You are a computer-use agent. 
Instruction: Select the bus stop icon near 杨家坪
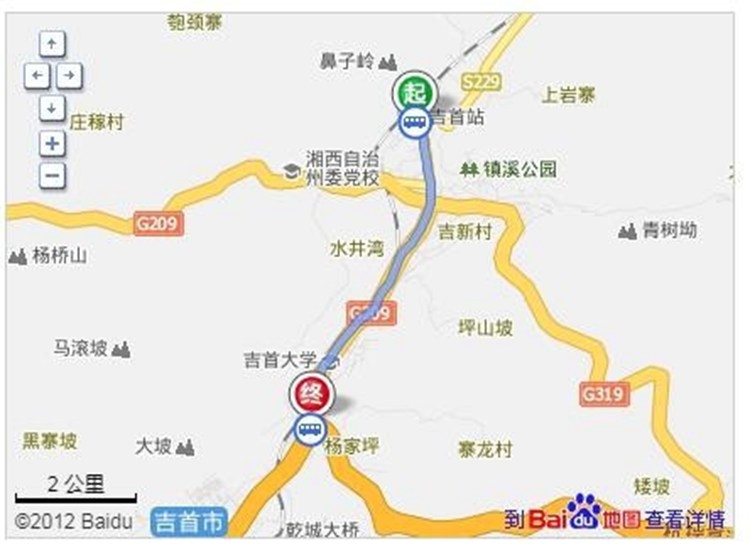pyautogui.click(x=309, y=431)
